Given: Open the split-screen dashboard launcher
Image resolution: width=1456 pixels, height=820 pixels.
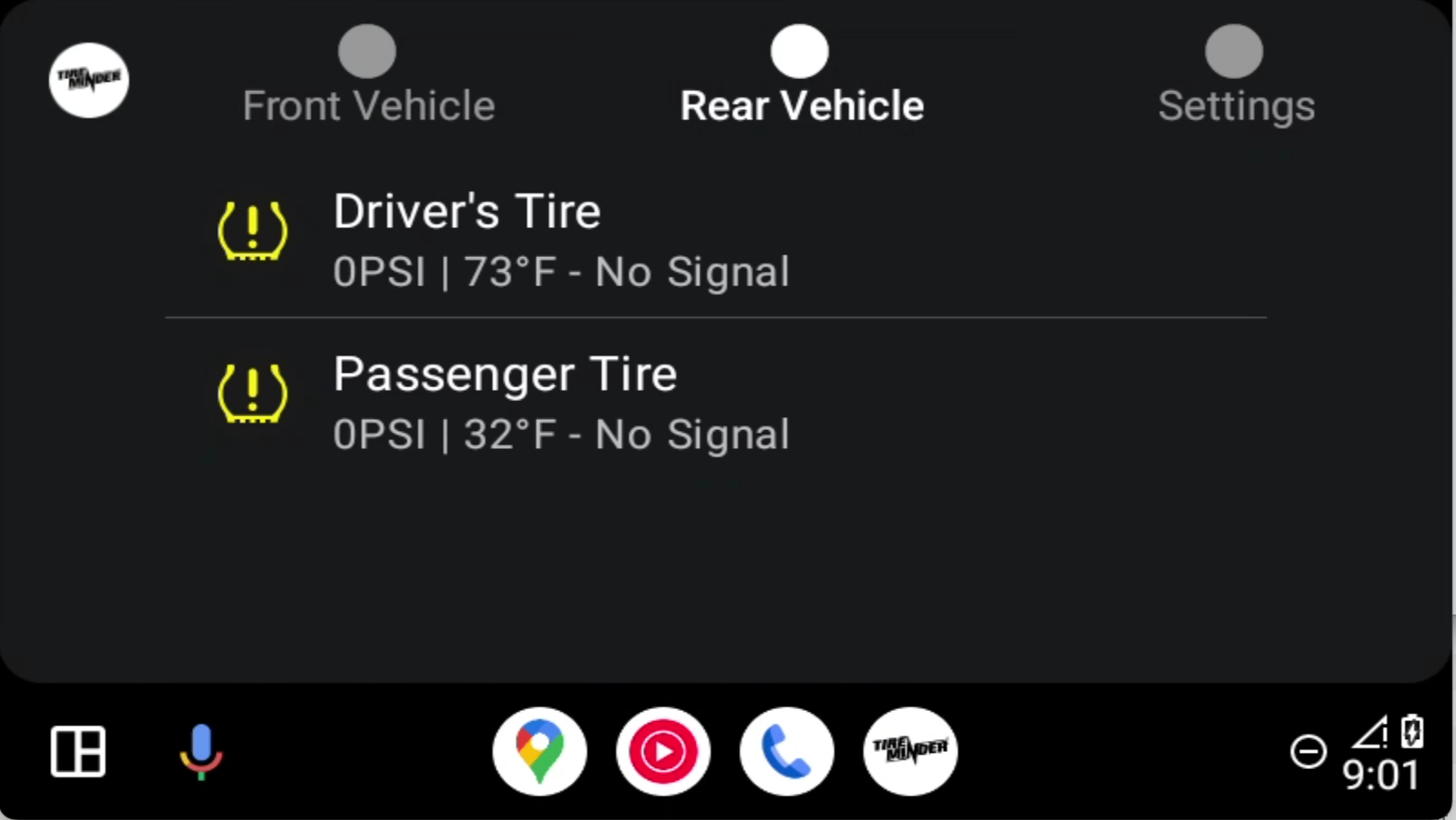Looking at the screenshot, I should pos(78,752).
